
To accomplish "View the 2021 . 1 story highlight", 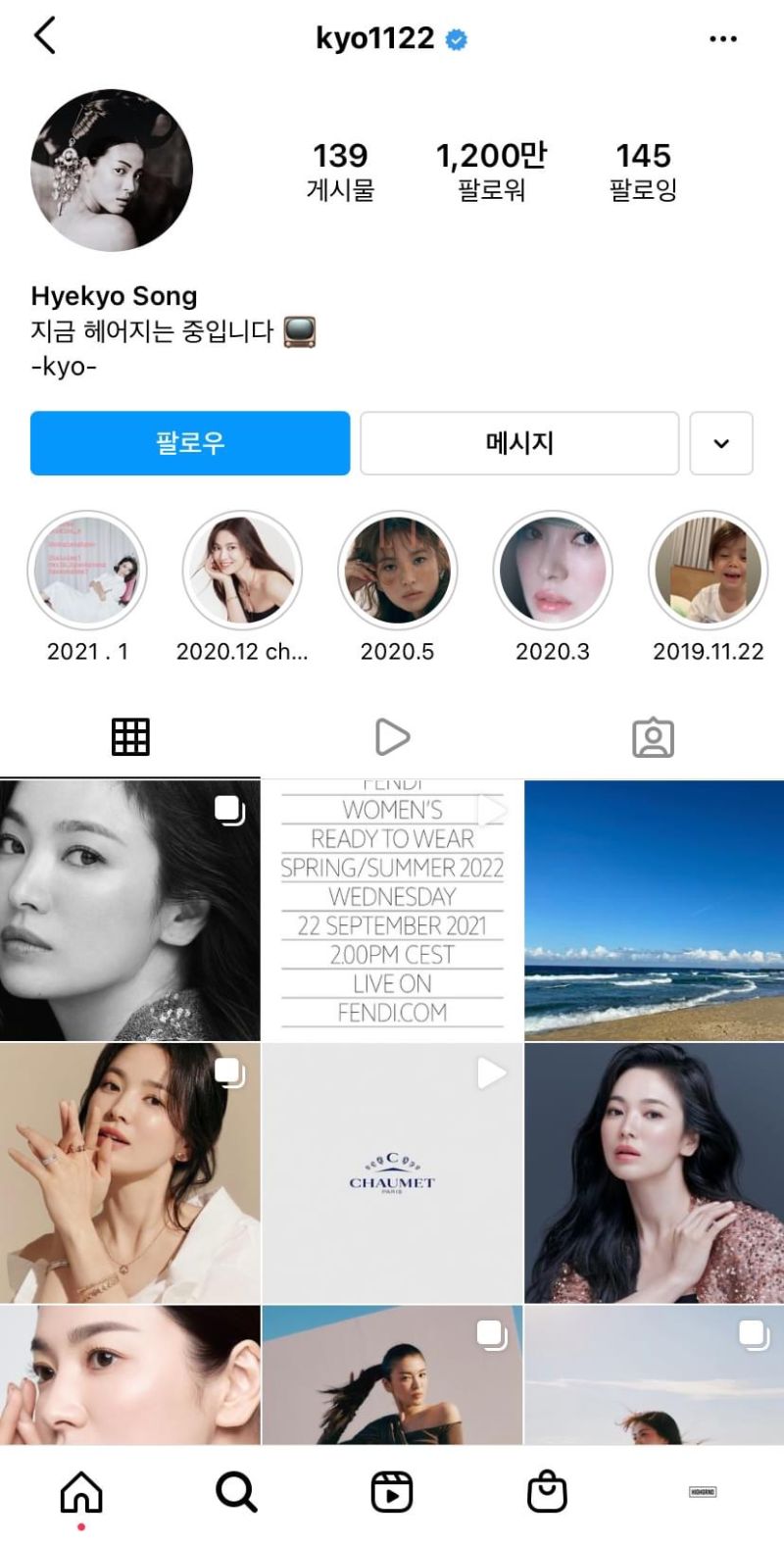I will tap(87, 571).
